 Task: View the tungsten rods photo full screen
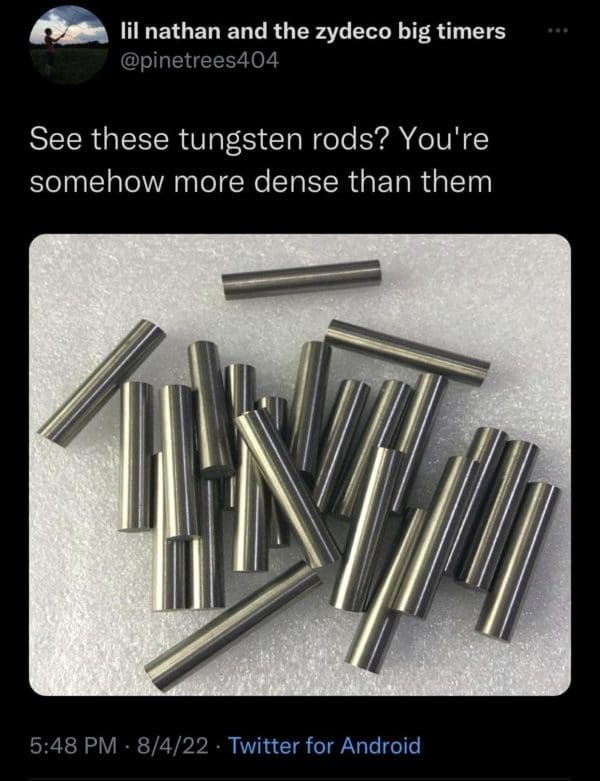pos(300,465)
